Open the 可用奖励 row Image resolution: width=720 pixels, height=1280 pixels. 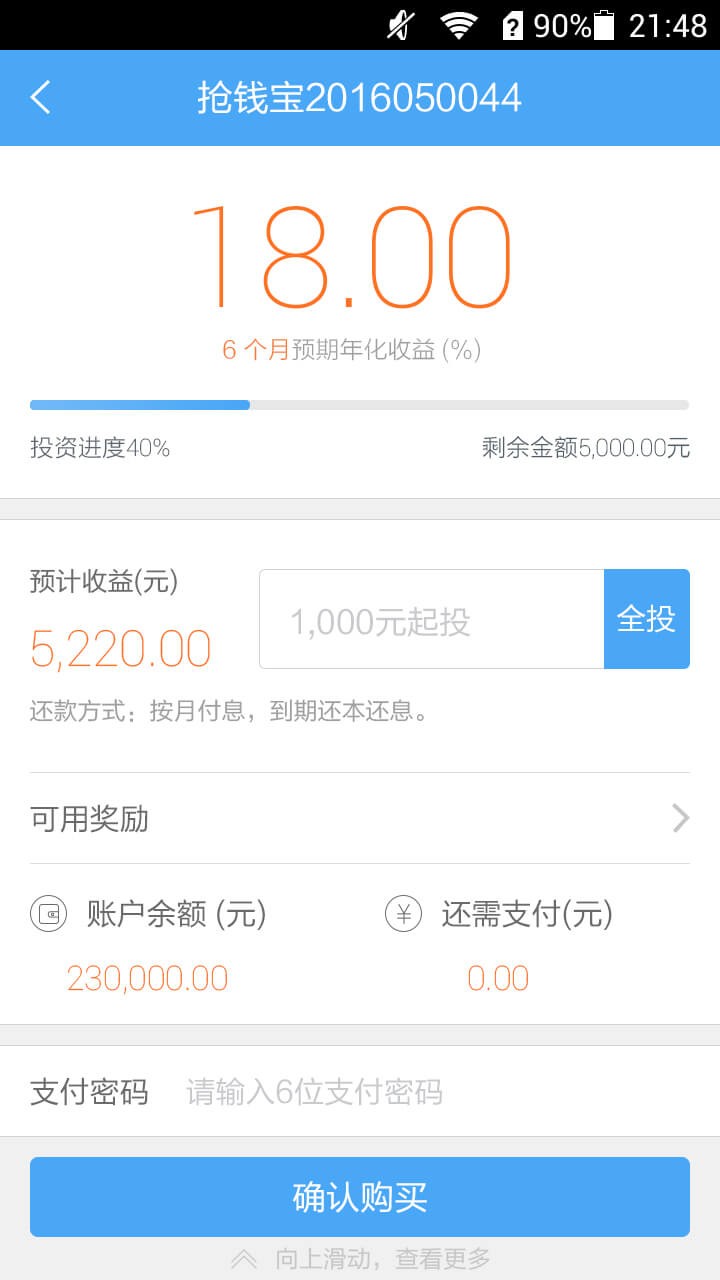pyautogui.click(x=360, y=819)
